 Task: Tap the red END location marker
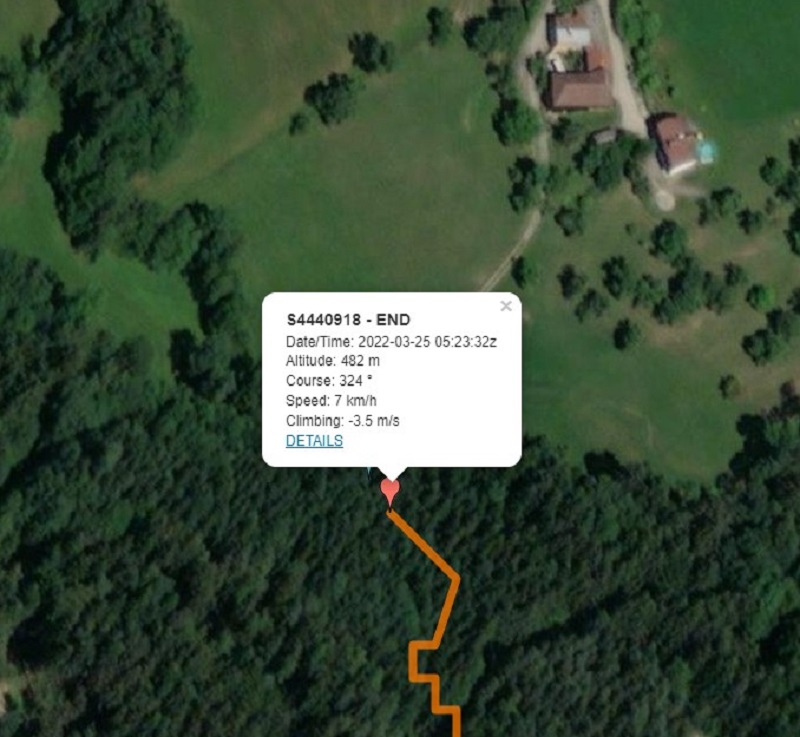click(390, 490)
